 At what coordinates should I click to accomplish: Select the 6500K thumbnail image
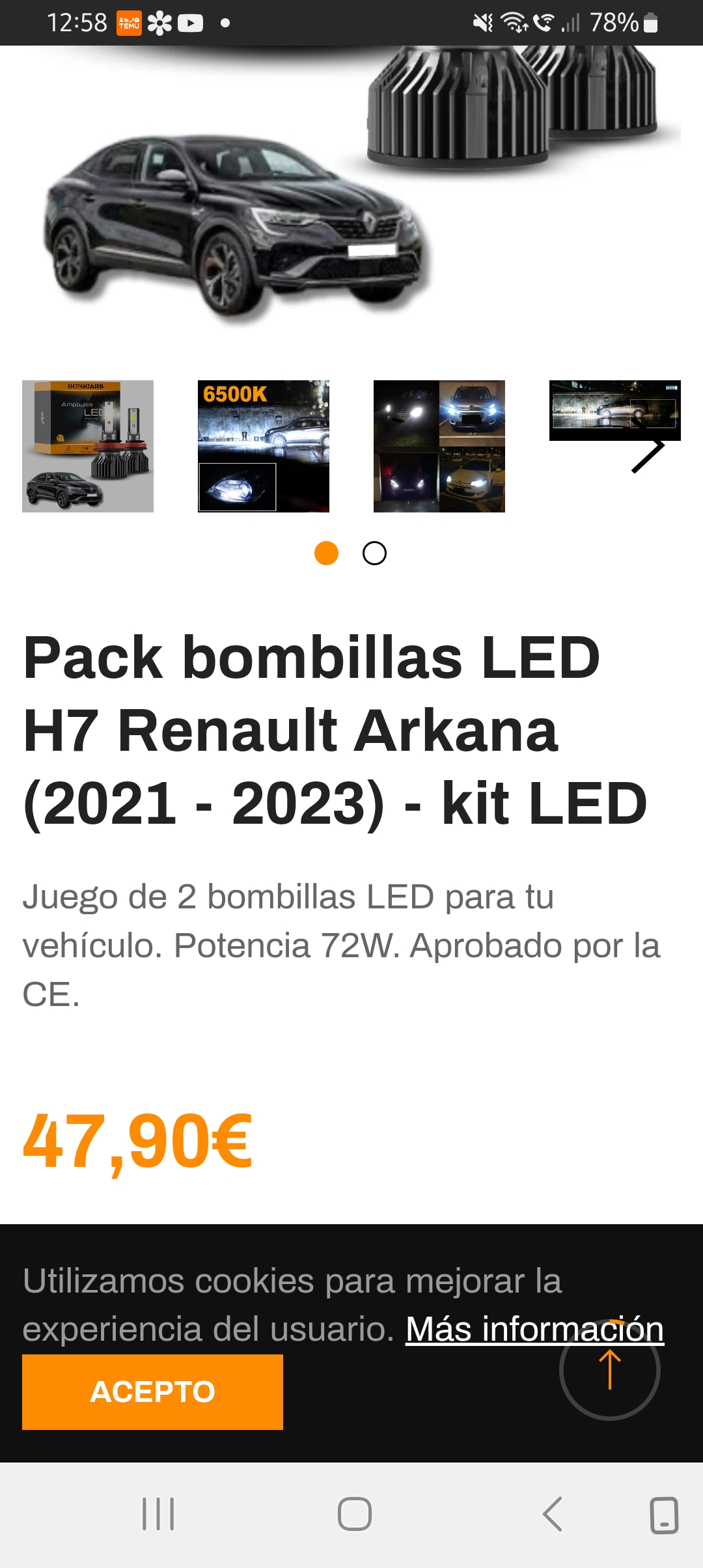(x=264, y=446)
